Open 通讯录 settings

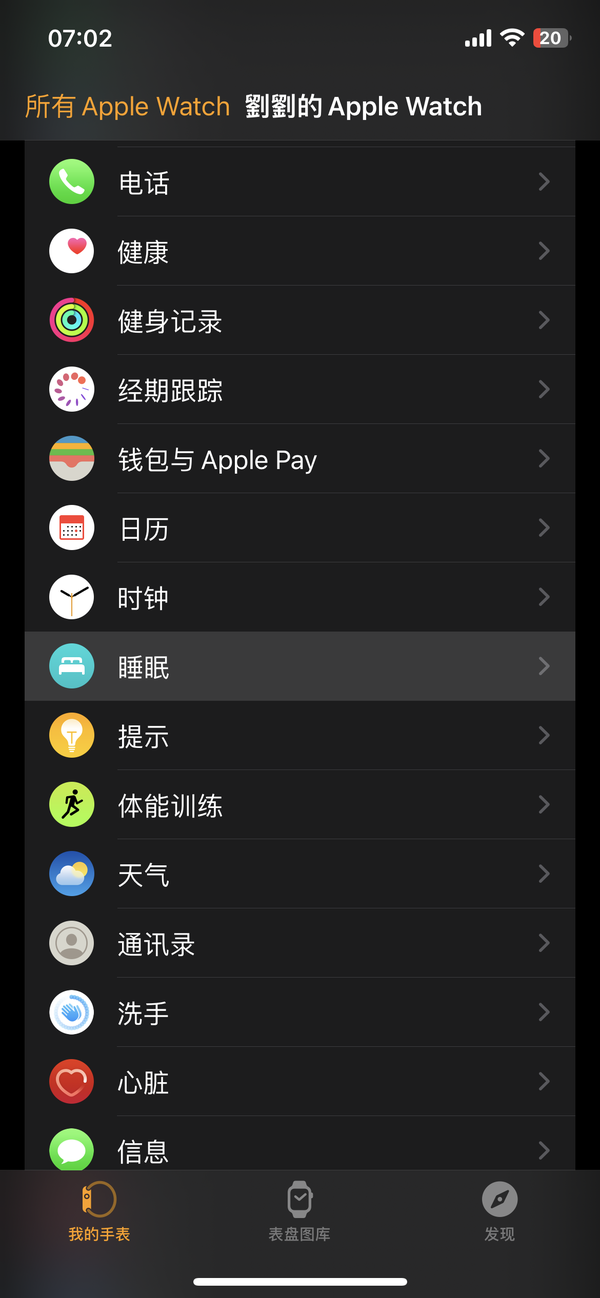pyautogui.click(x=300, y=943)
